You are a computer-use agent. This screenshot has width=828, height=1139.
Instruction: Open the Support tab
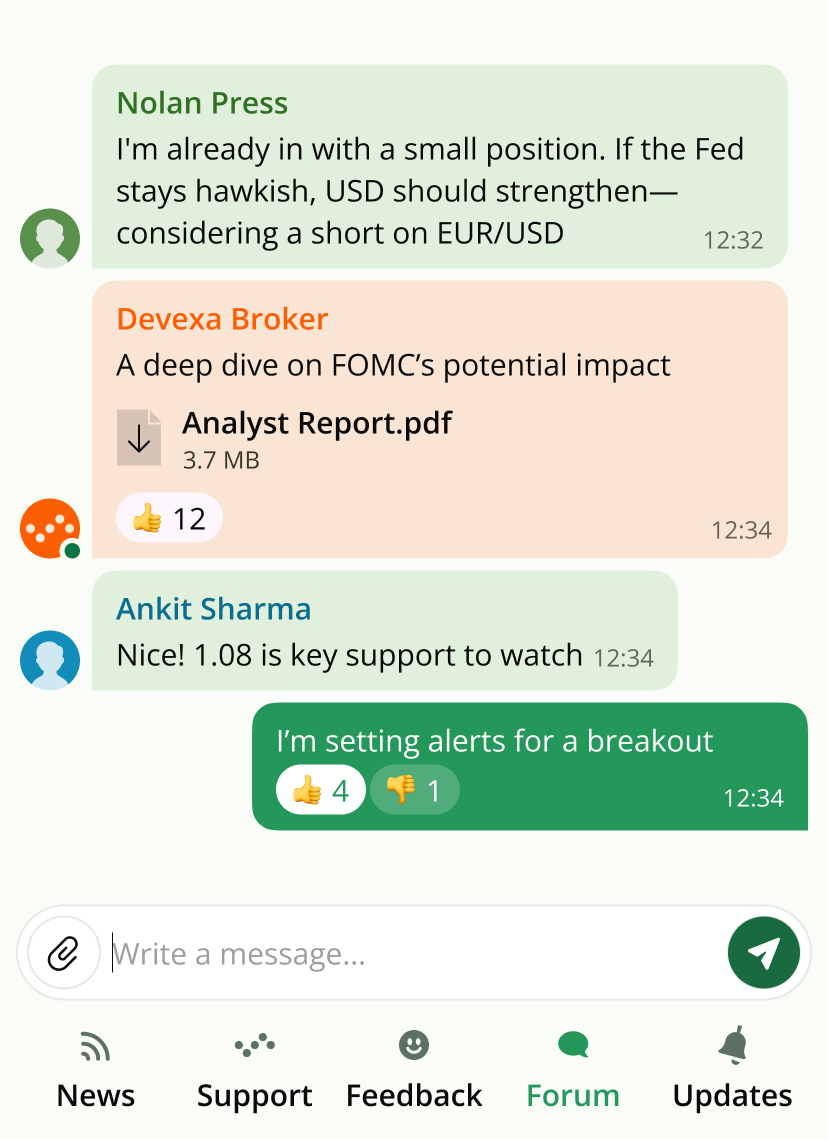[x=255, y=1070]
